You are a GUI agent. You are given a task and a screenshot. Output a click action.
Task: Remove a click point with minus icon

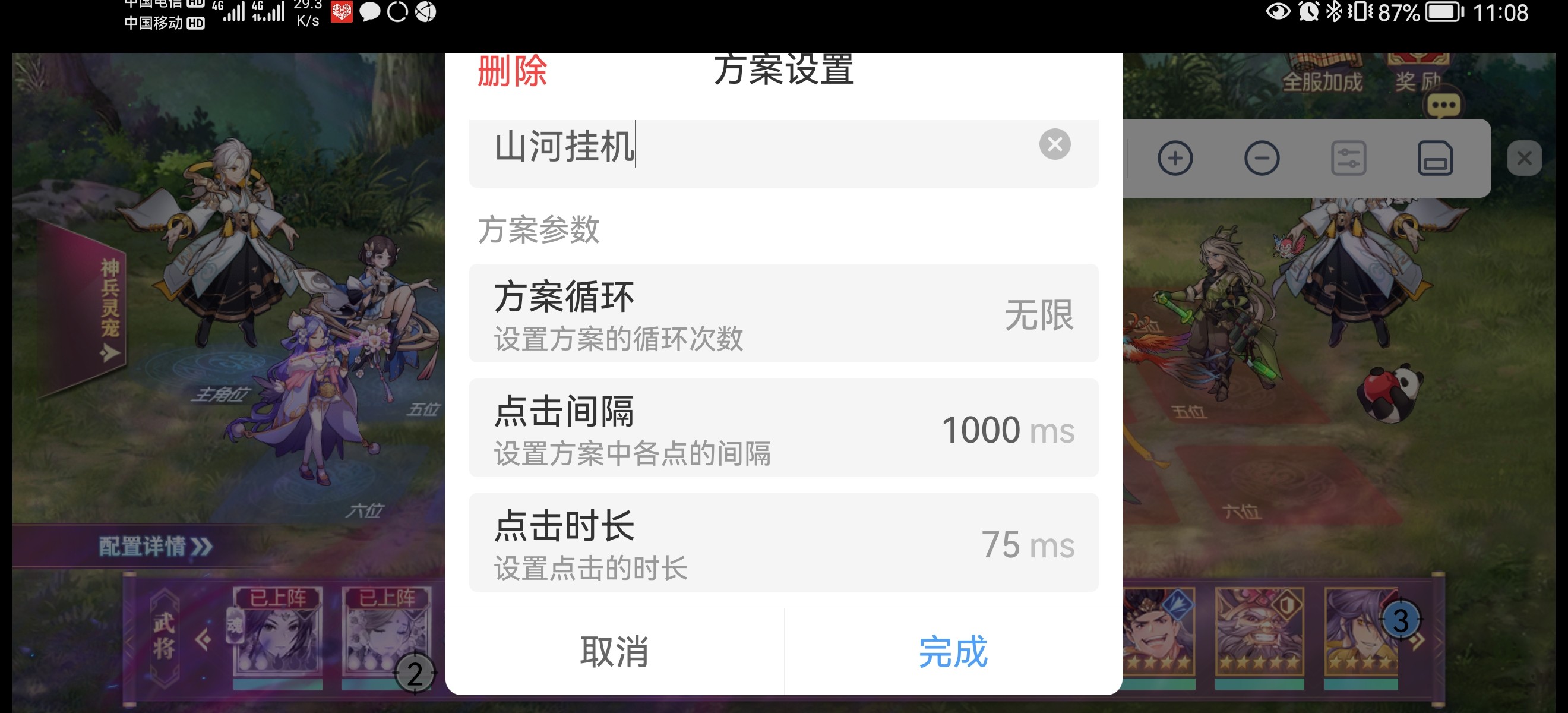tap(1261, 159)
